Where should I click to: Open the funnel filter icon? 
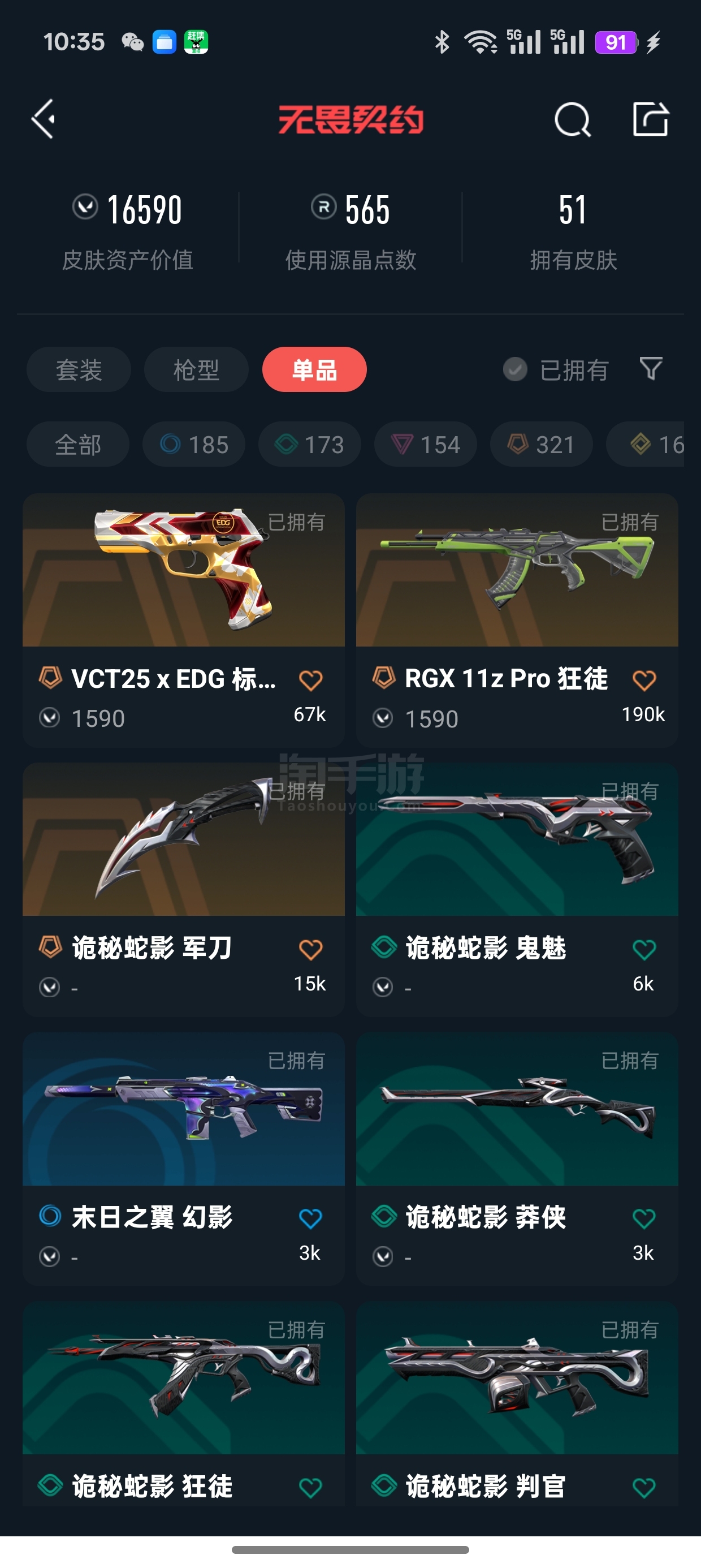[651, 369]
